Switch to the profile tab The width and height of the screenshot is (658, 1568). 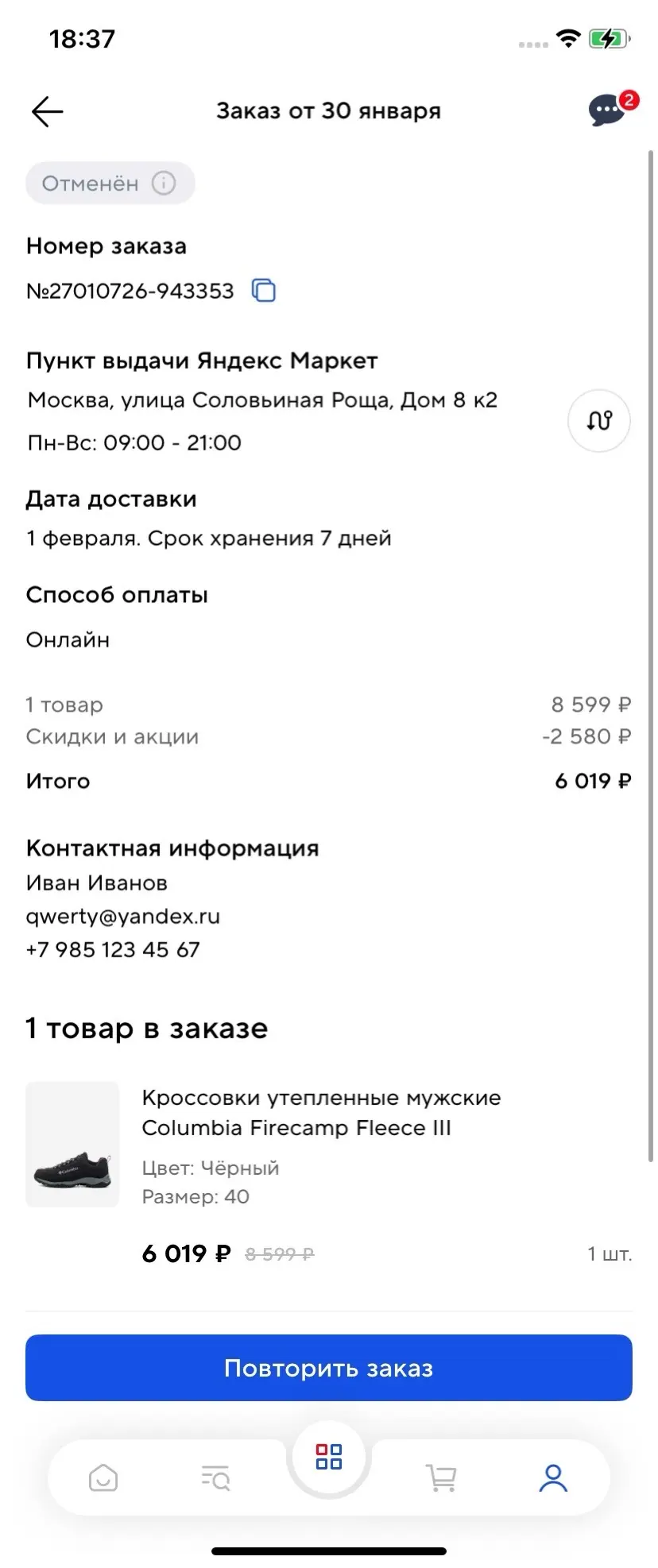pyautogui.click(x=553, y=1478)
